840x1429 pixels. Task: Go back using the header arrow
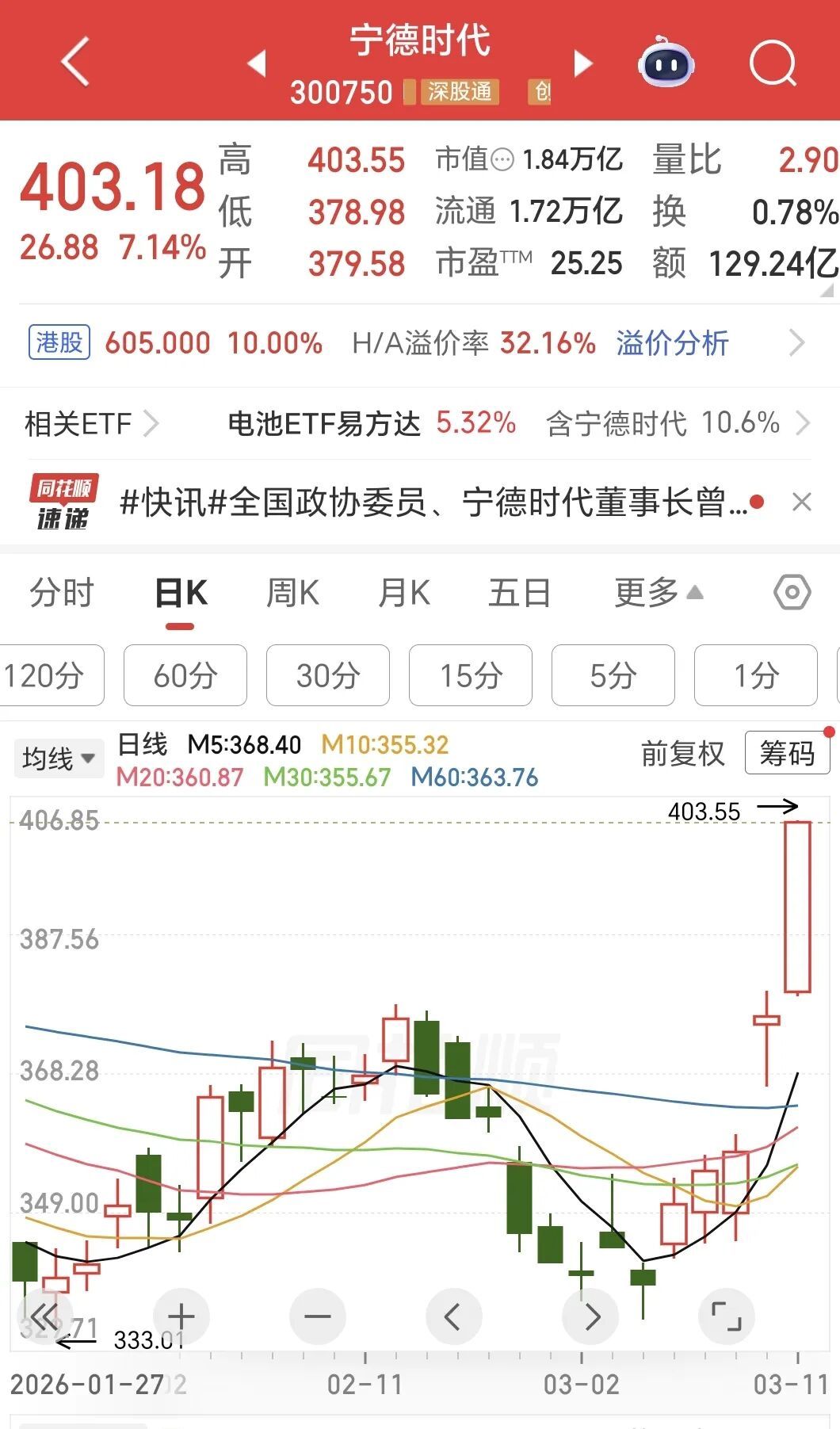click(x=76, y=62)
